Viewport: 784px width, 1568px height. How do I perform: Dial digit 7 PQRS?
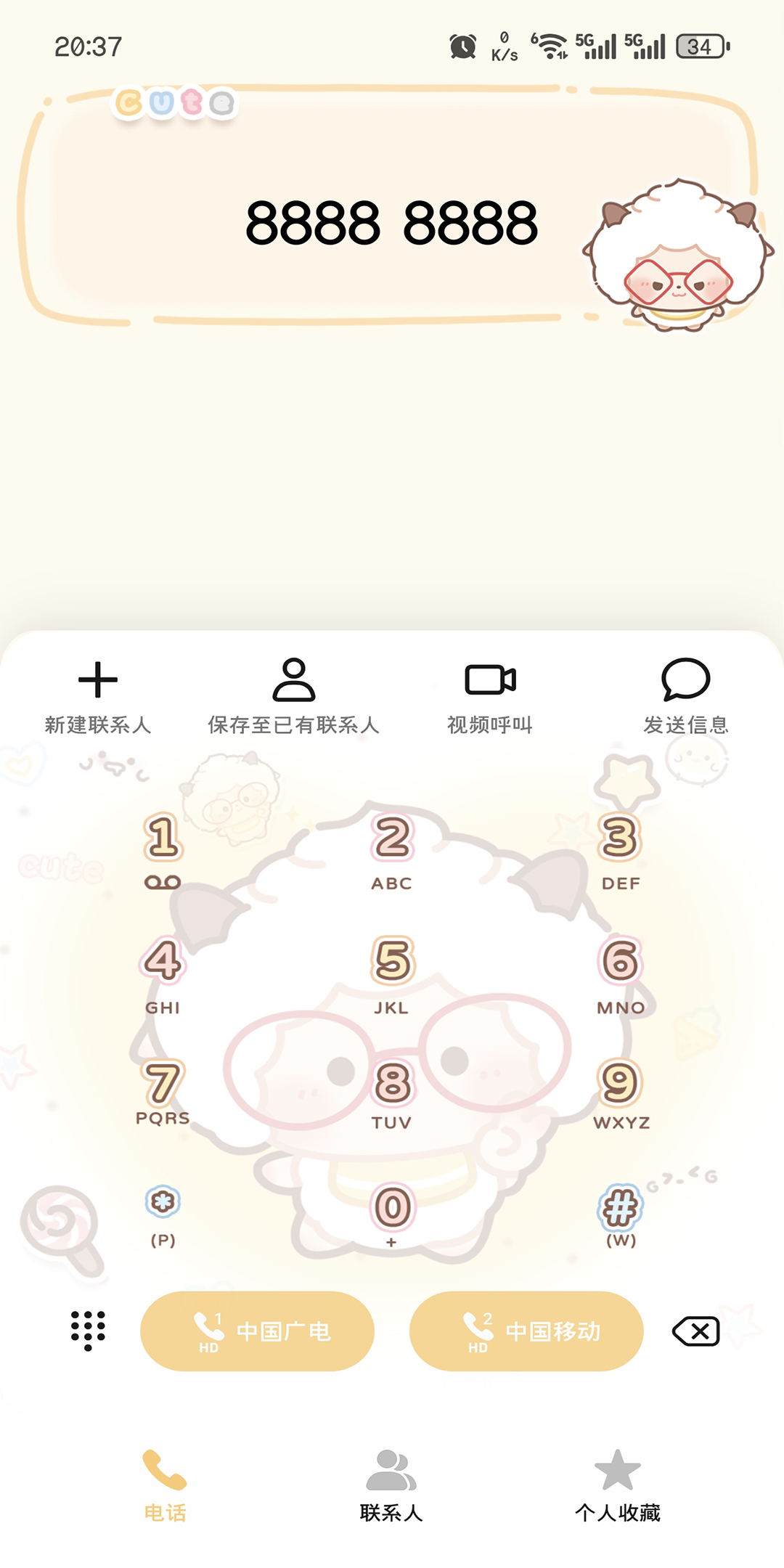tap(163, 1093)
